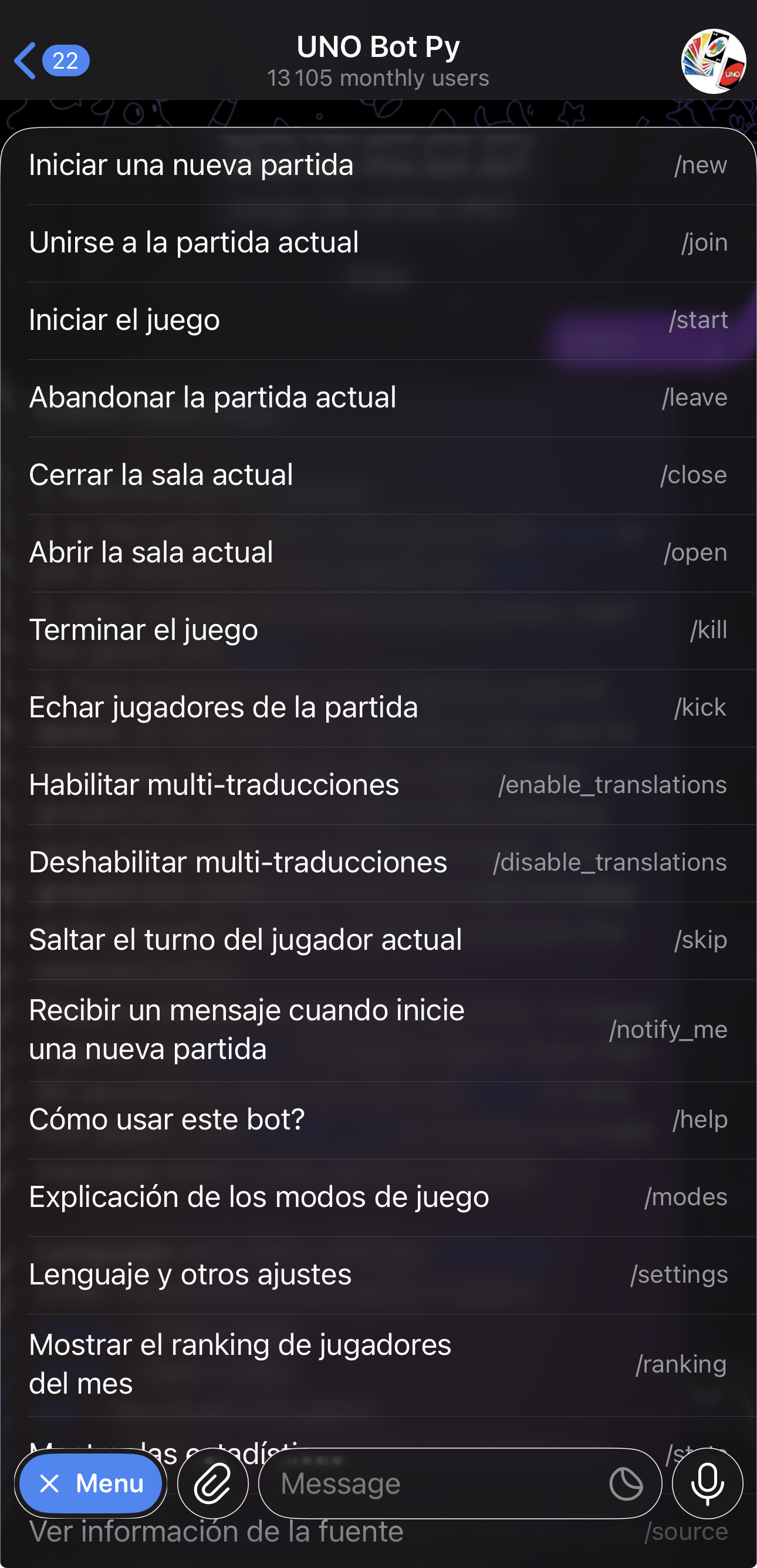Select /skip to saltar el turno actual
This screenshot has width=757, height=1568.
click(x=378, y=939)
